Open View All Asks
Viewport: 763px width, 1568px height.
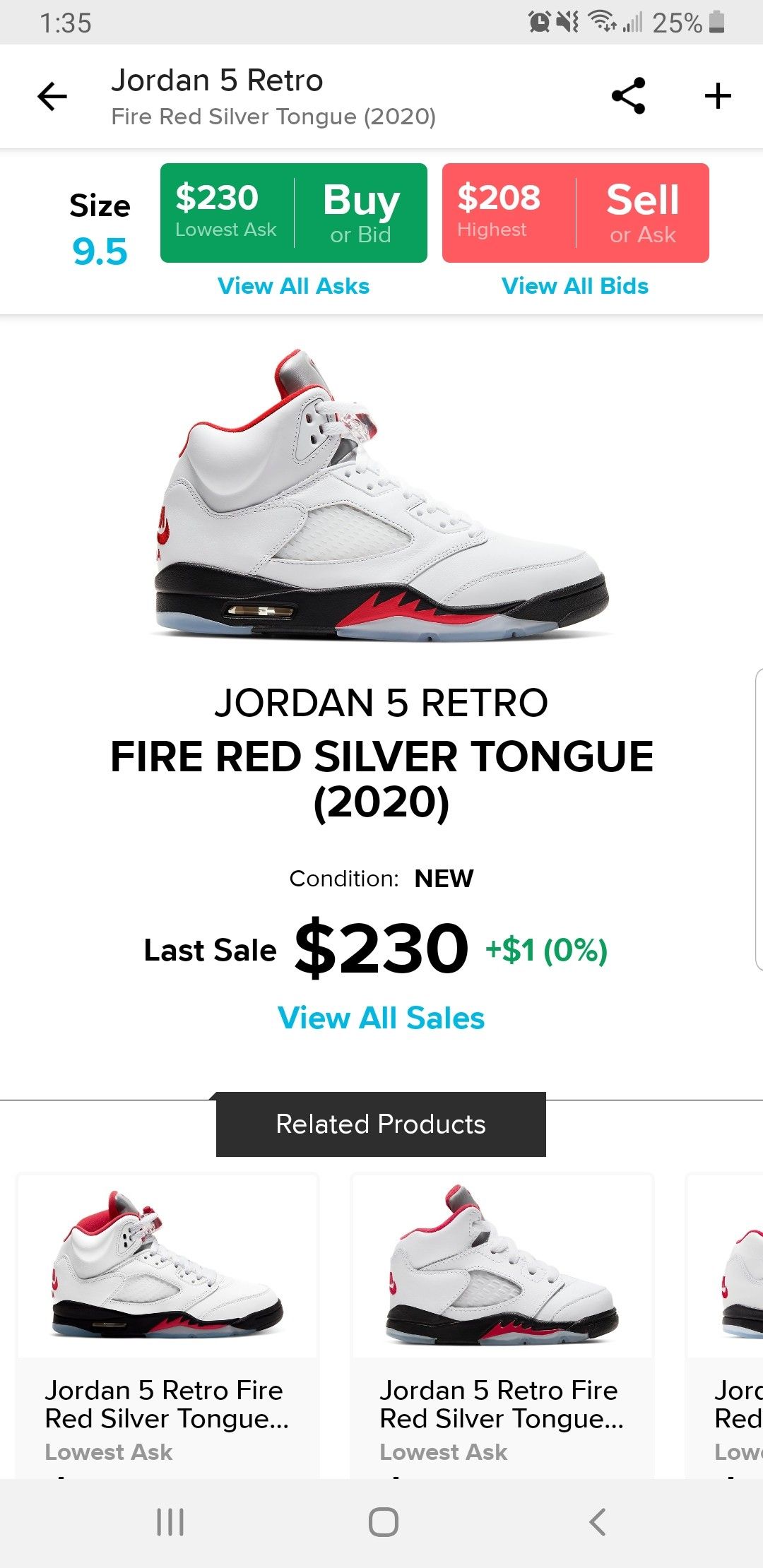(293, 286)
